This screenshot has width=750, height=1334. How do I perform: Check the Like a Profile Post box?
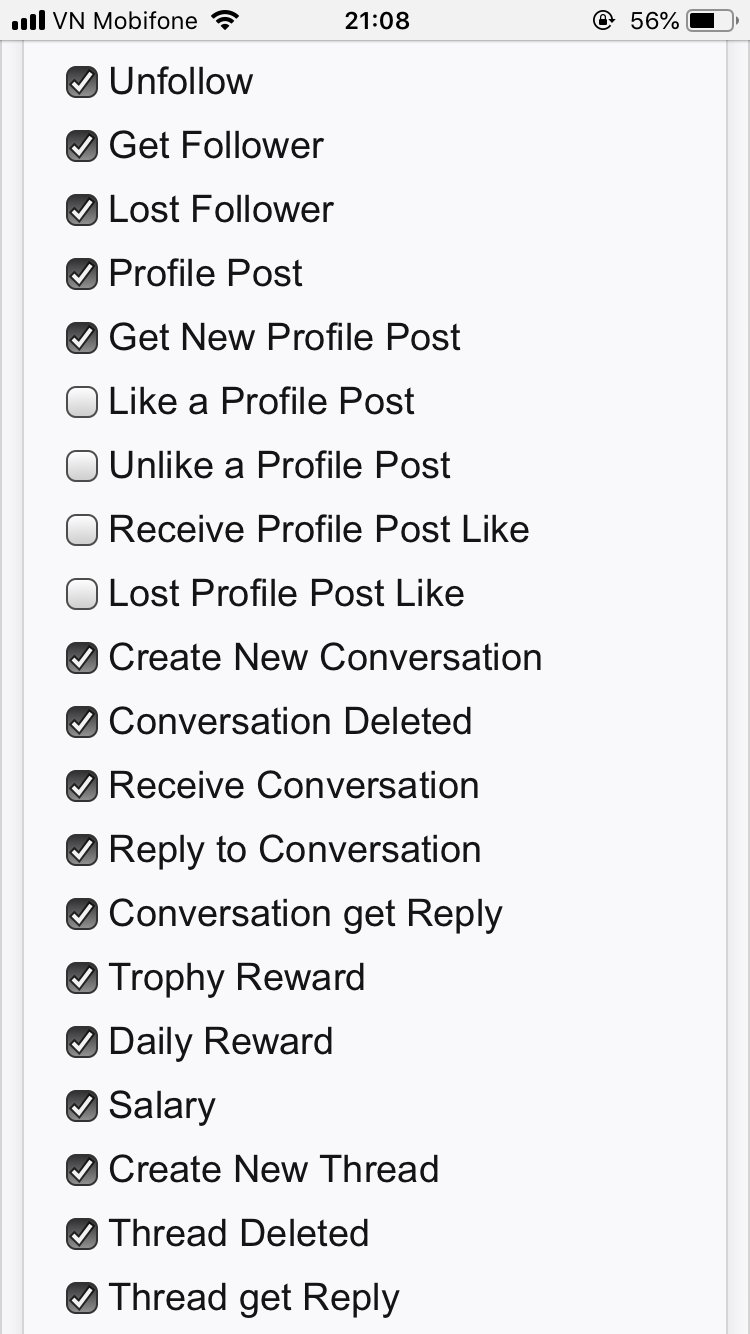(82, 402)
